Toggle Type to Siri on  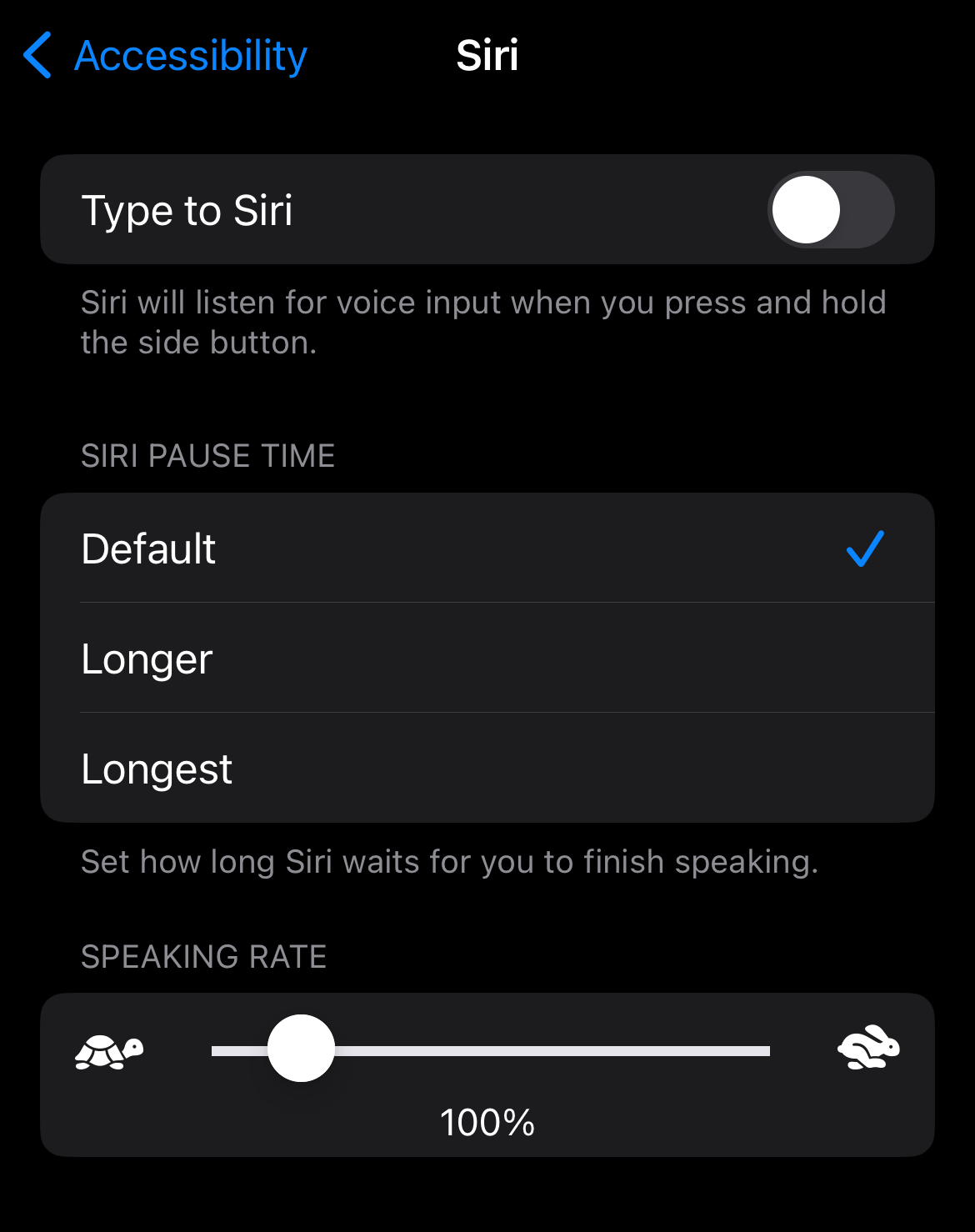(831, 209)
